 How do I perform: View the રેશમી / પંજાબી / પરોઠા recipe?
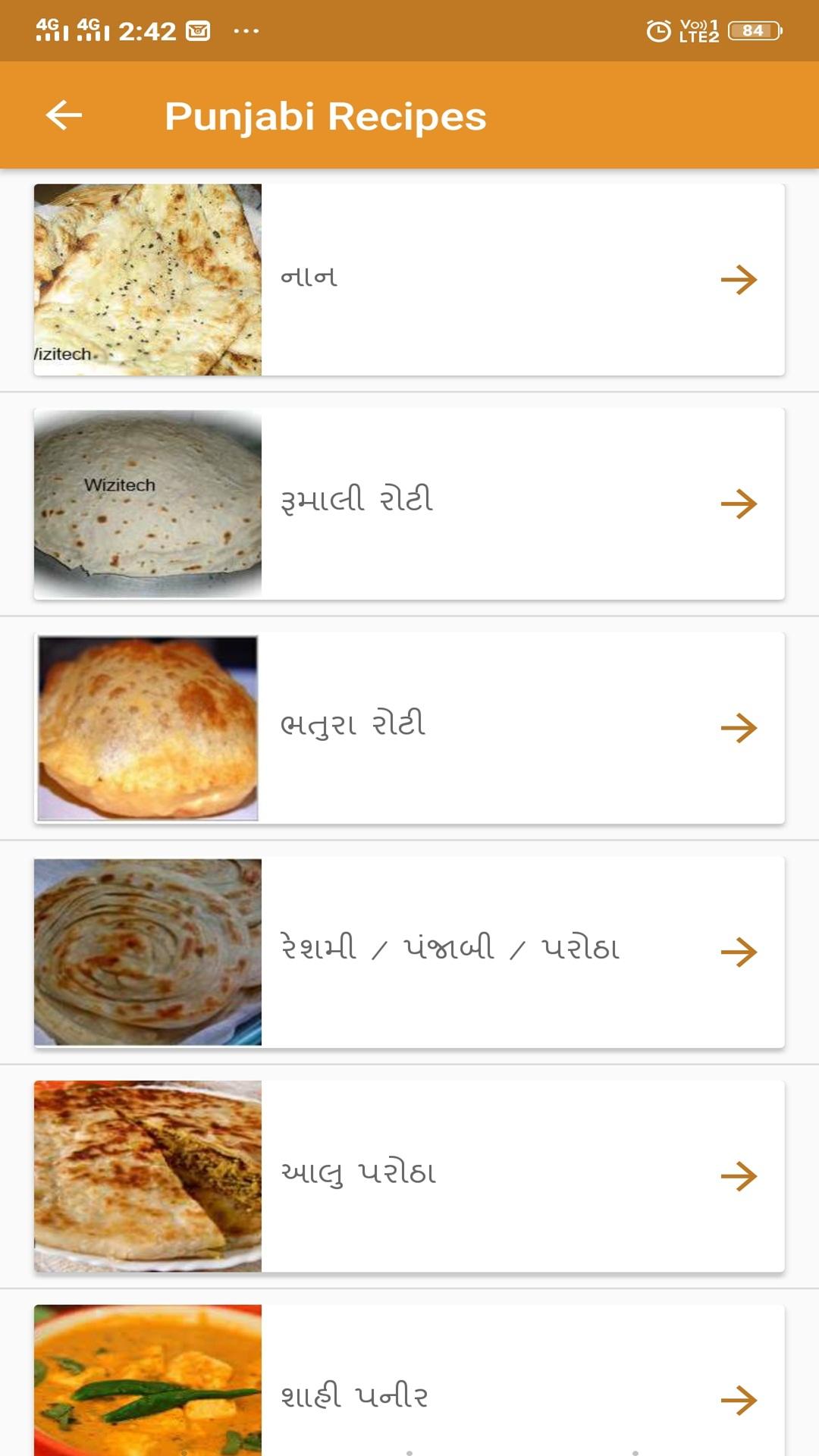[409, 952]
